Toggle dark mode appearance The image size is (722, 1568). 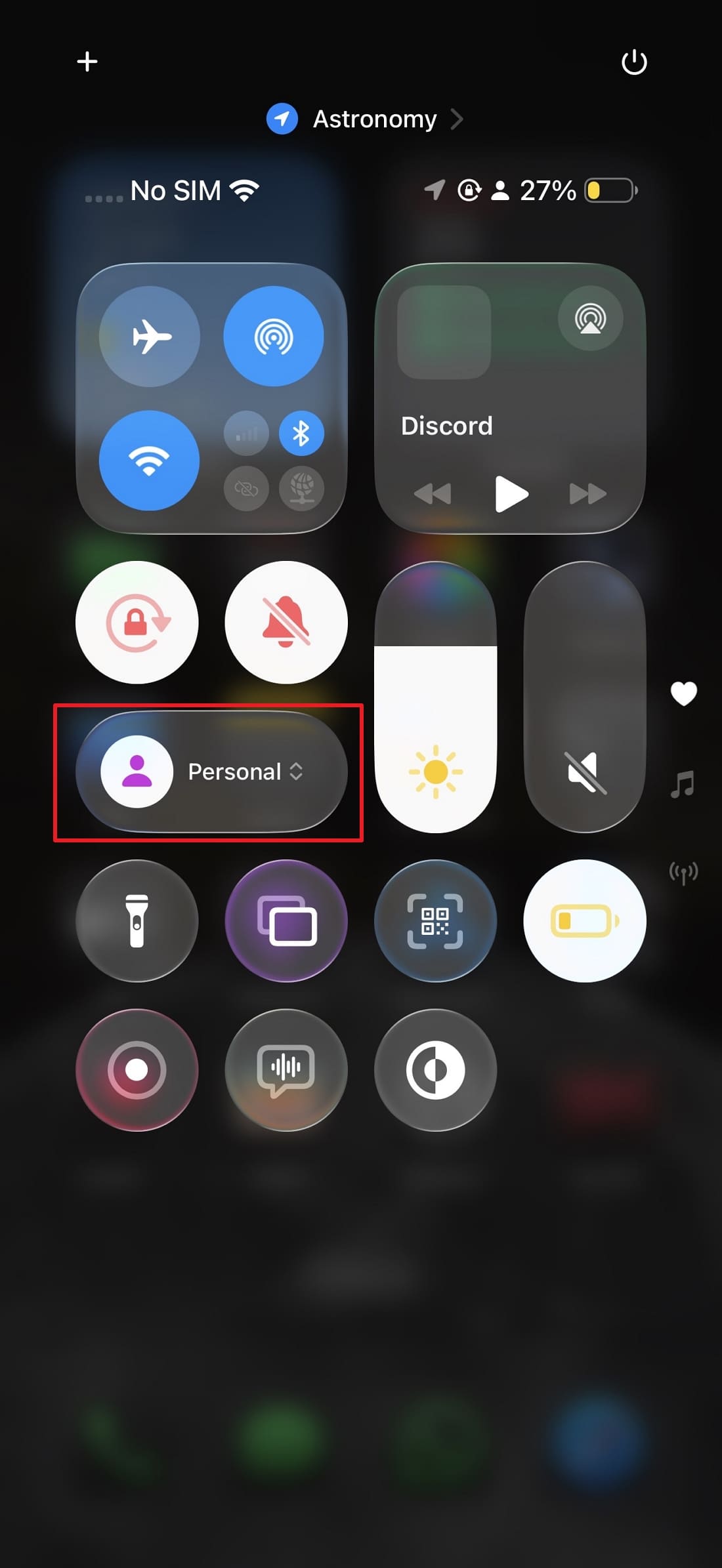coord(435,1070)
